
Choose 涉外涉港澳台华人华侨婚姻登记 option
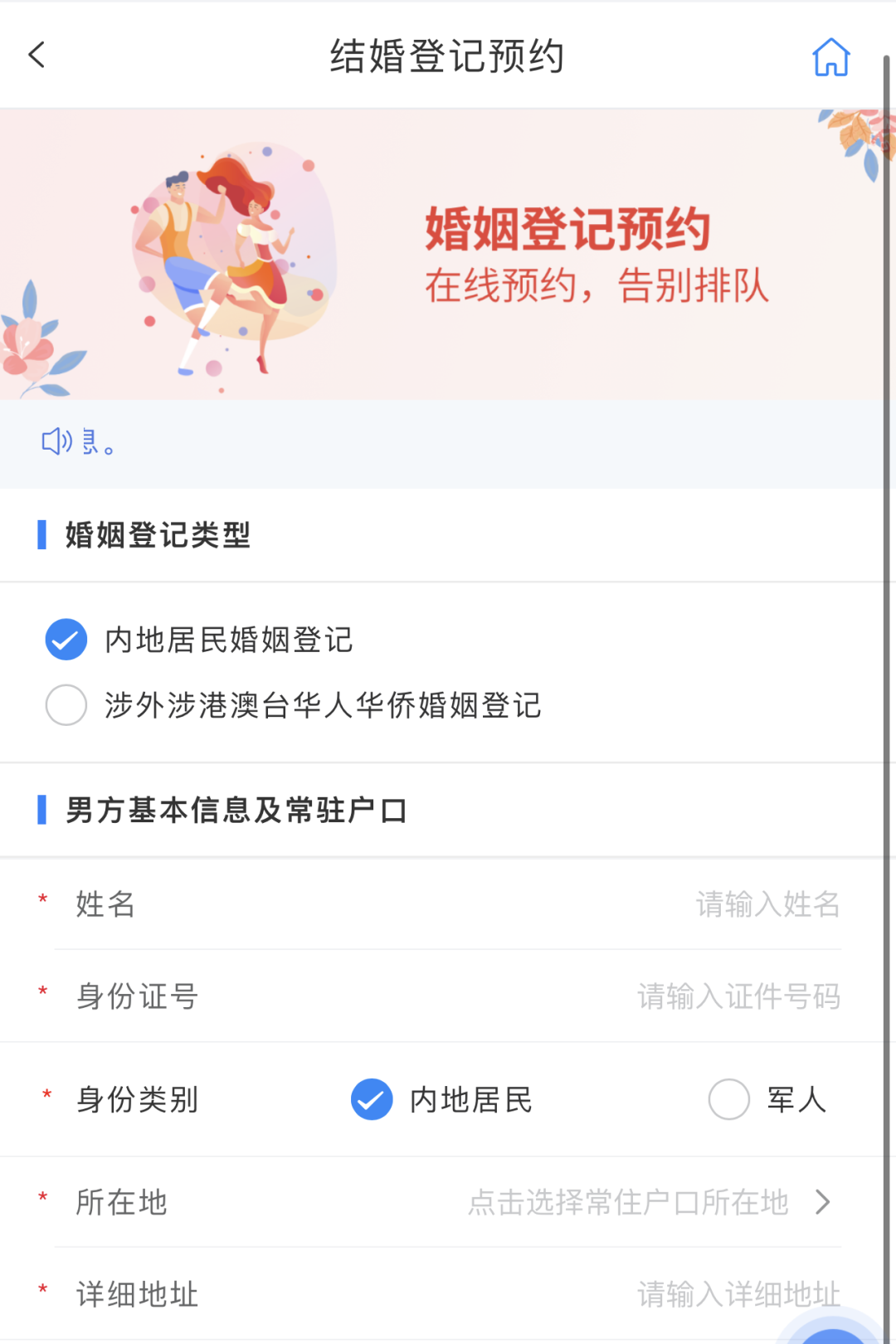66,705
